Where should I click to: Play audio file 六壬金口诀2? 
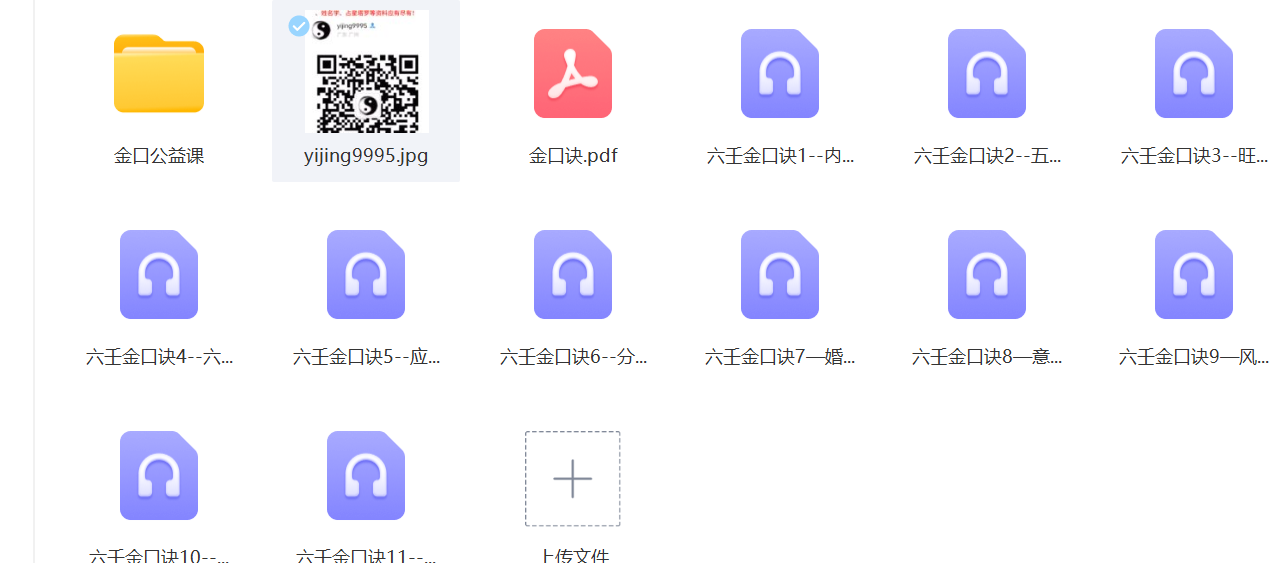(987, 74)
